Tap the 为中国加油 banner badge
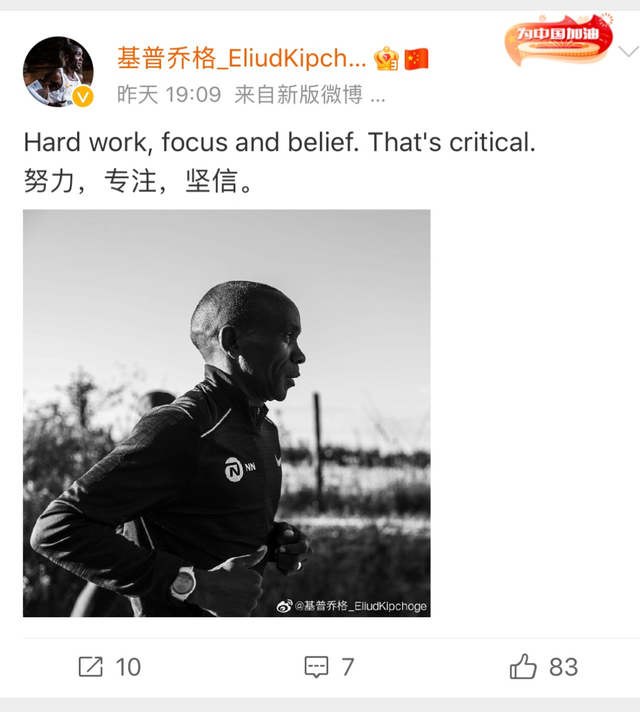The height and width of the screenshot is (712, 640). pos(556,40)
